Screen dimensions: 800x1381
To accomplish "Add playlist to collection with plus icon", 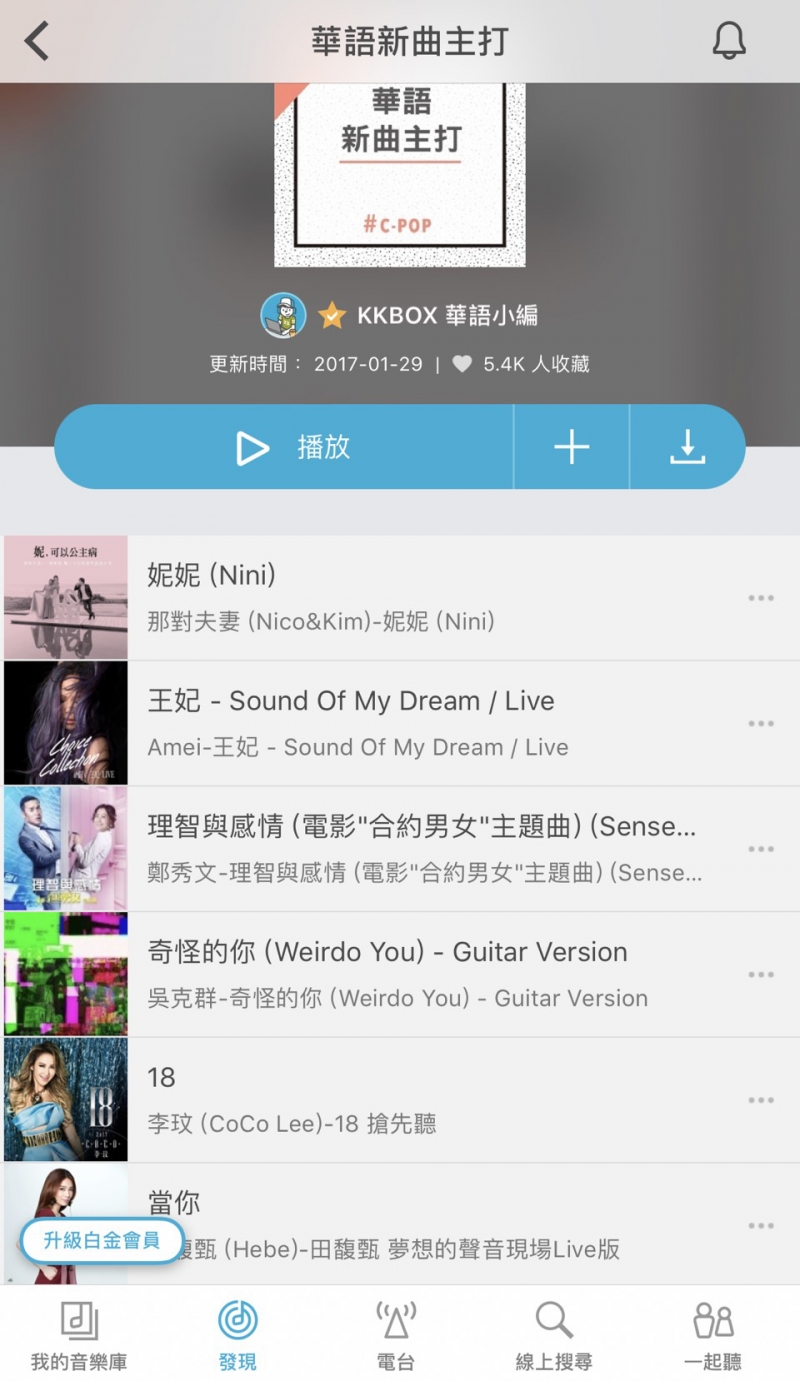I will click(x=571, y=447).
